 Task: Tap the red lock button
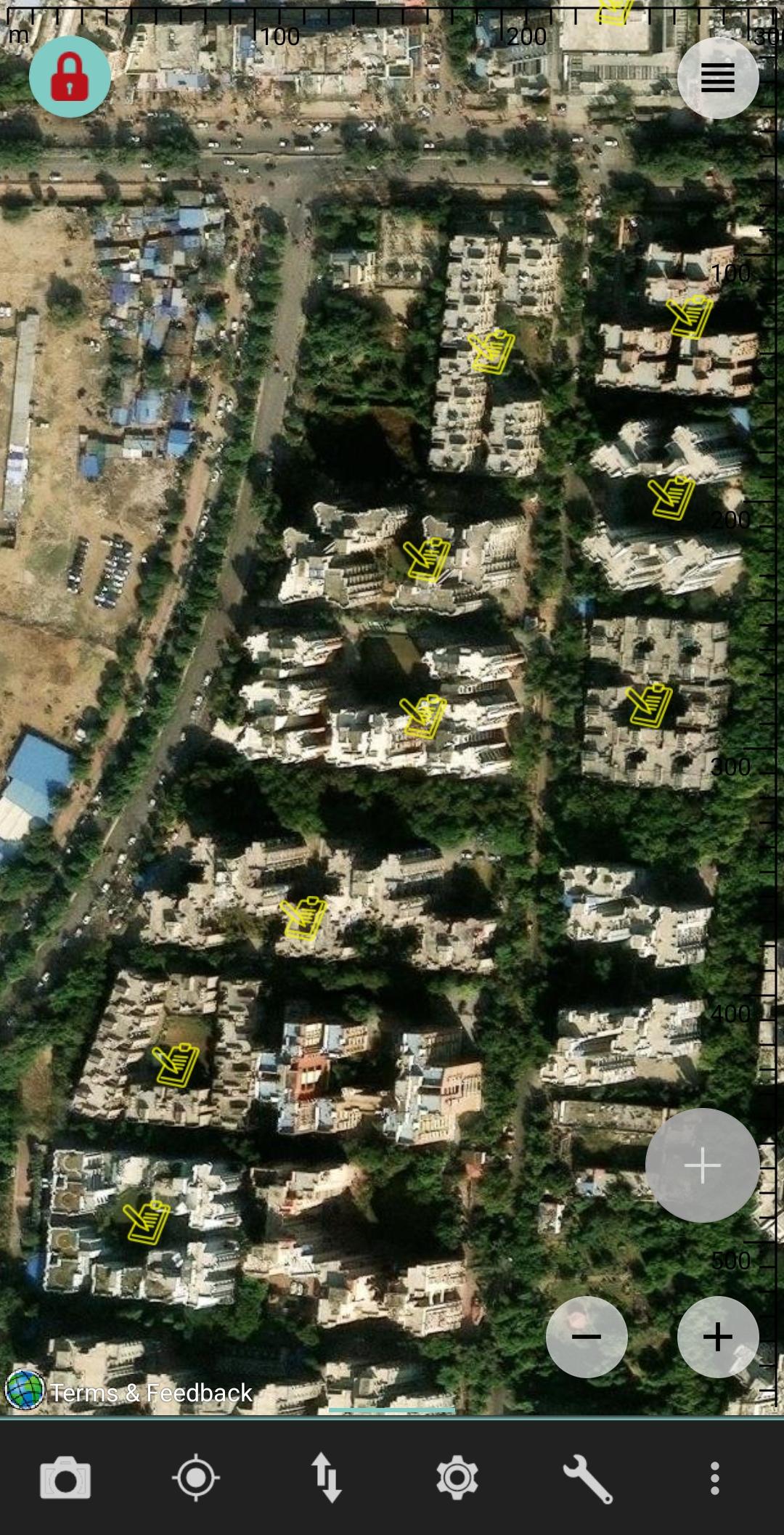click(70, 77)
